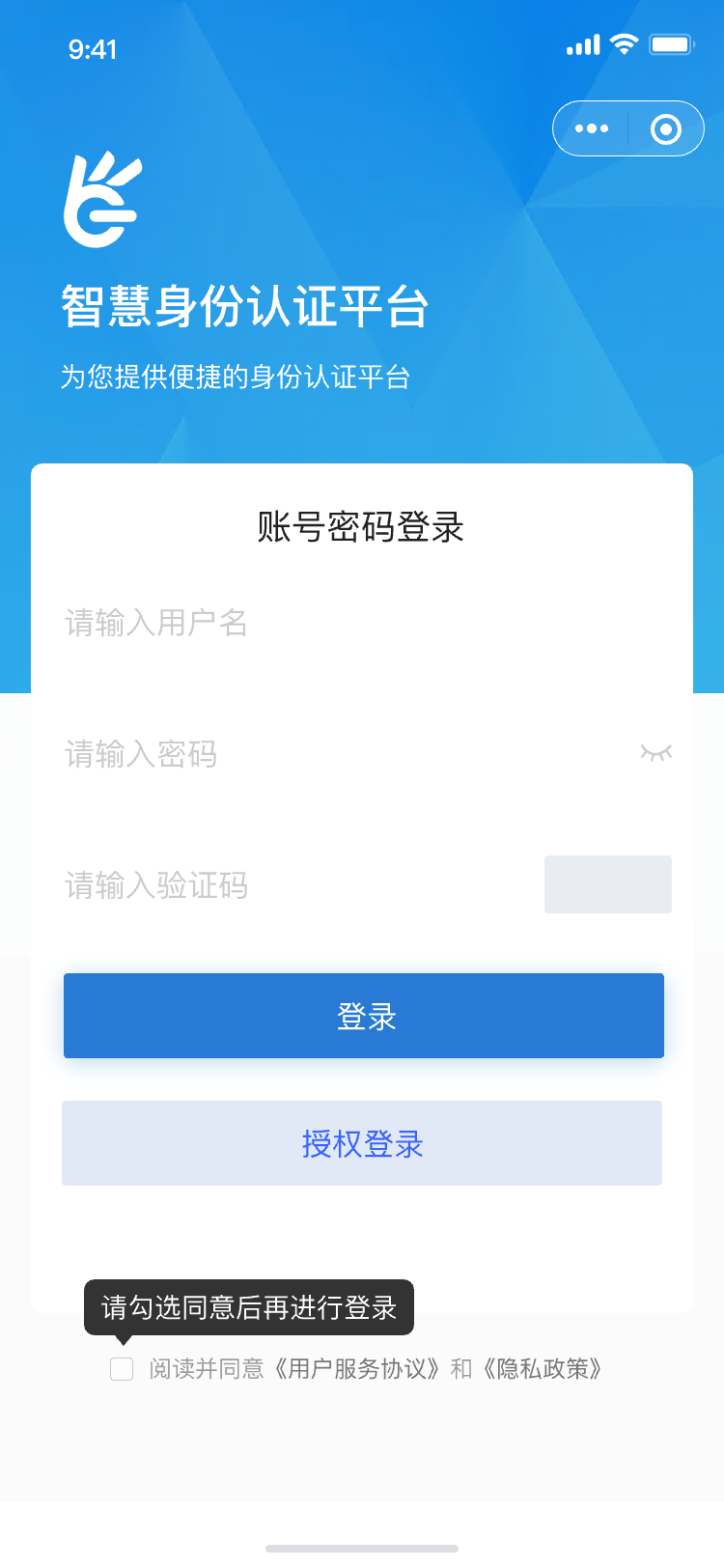Toggle password visibility eye icon
The height and width of the screenshot is (1568, 724).
coord(656,752)
